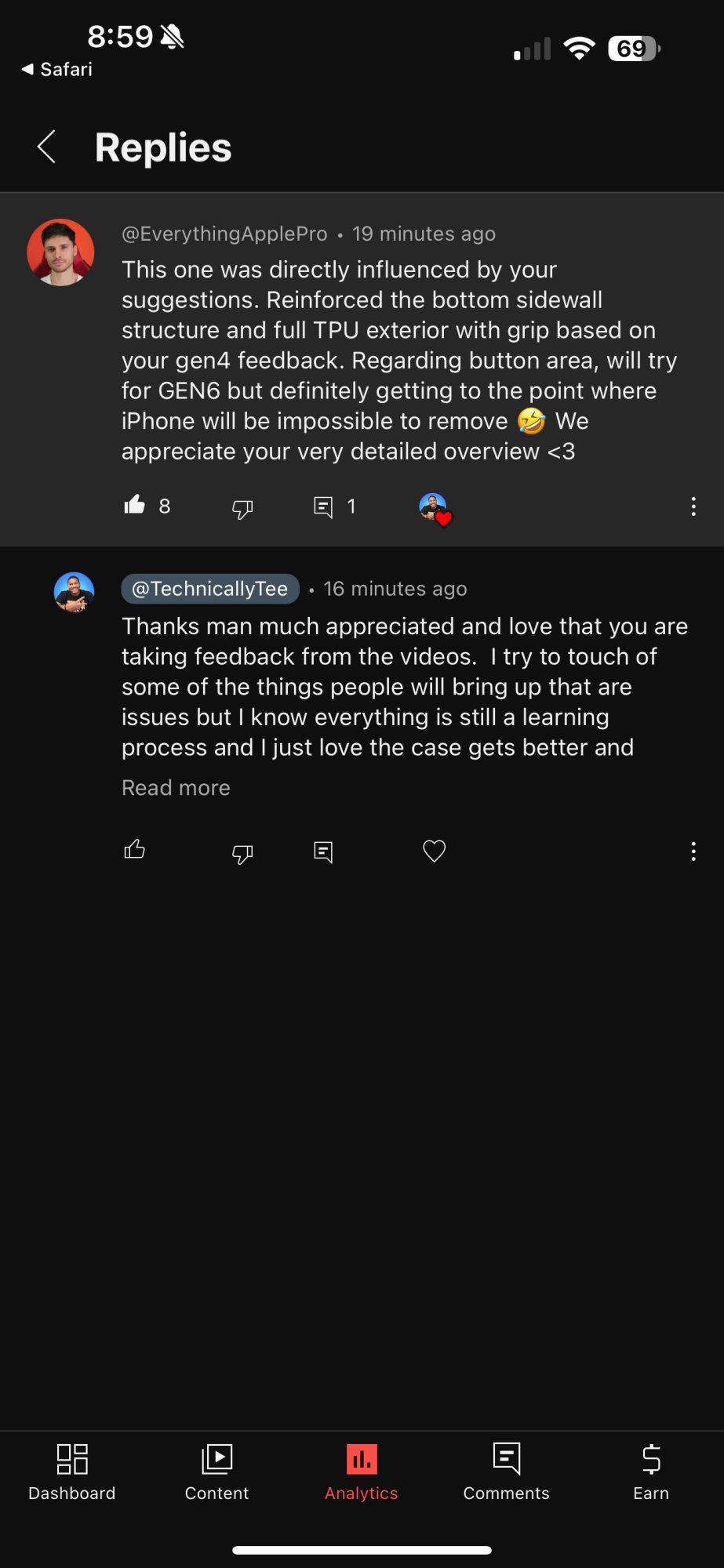Expand the reply with Read more
The width and height of the screenshot is (724, 1568).
pyautogui.click(x=176, y=787)
